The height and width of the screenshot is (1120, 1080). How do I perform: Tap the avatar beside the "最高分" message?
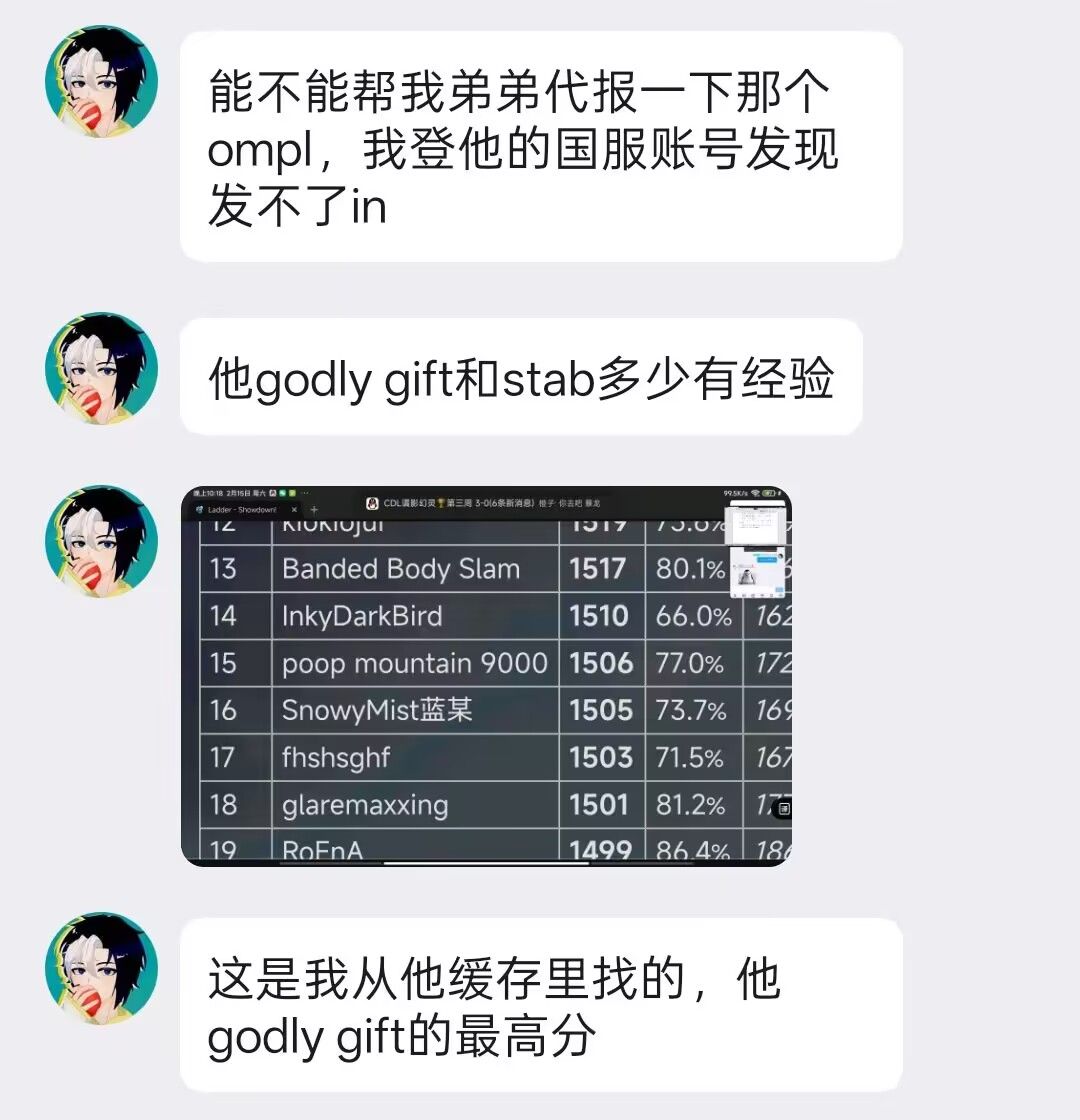[x=102, y=967]
